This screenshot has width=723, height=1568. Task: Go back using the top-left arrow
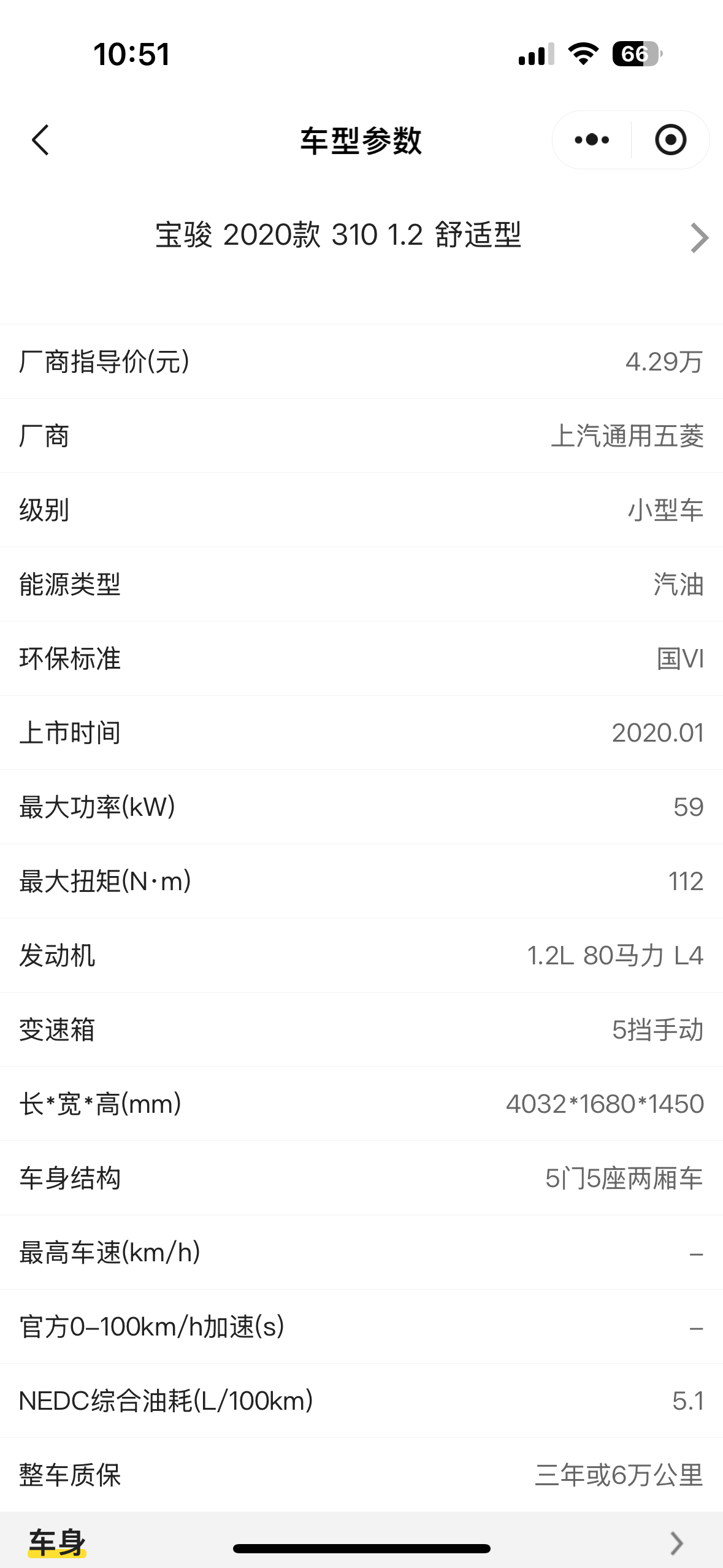pyautogui.click(x=40, y=140)
